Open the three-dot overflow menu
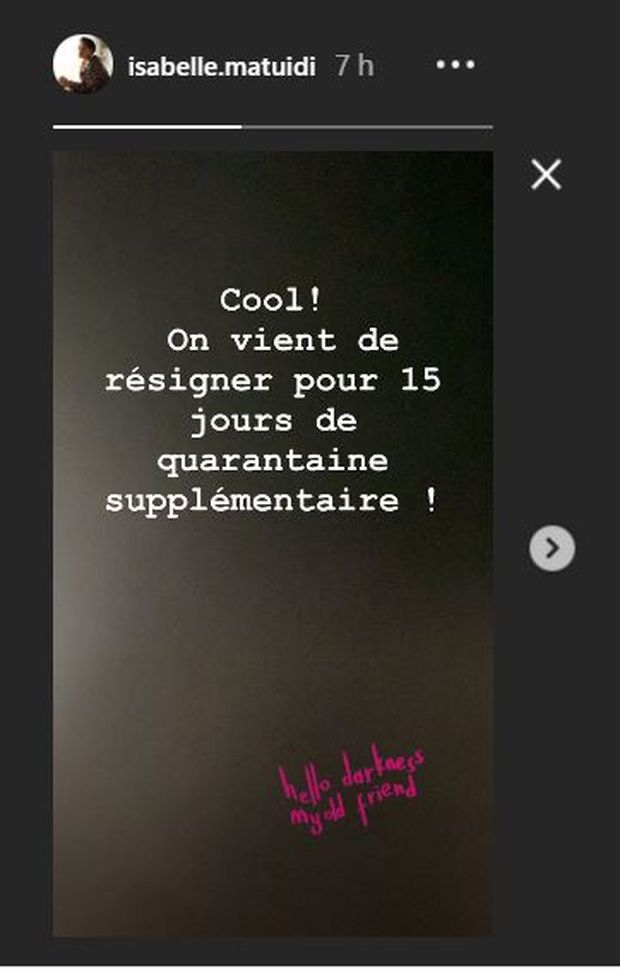 coord(455,64)
